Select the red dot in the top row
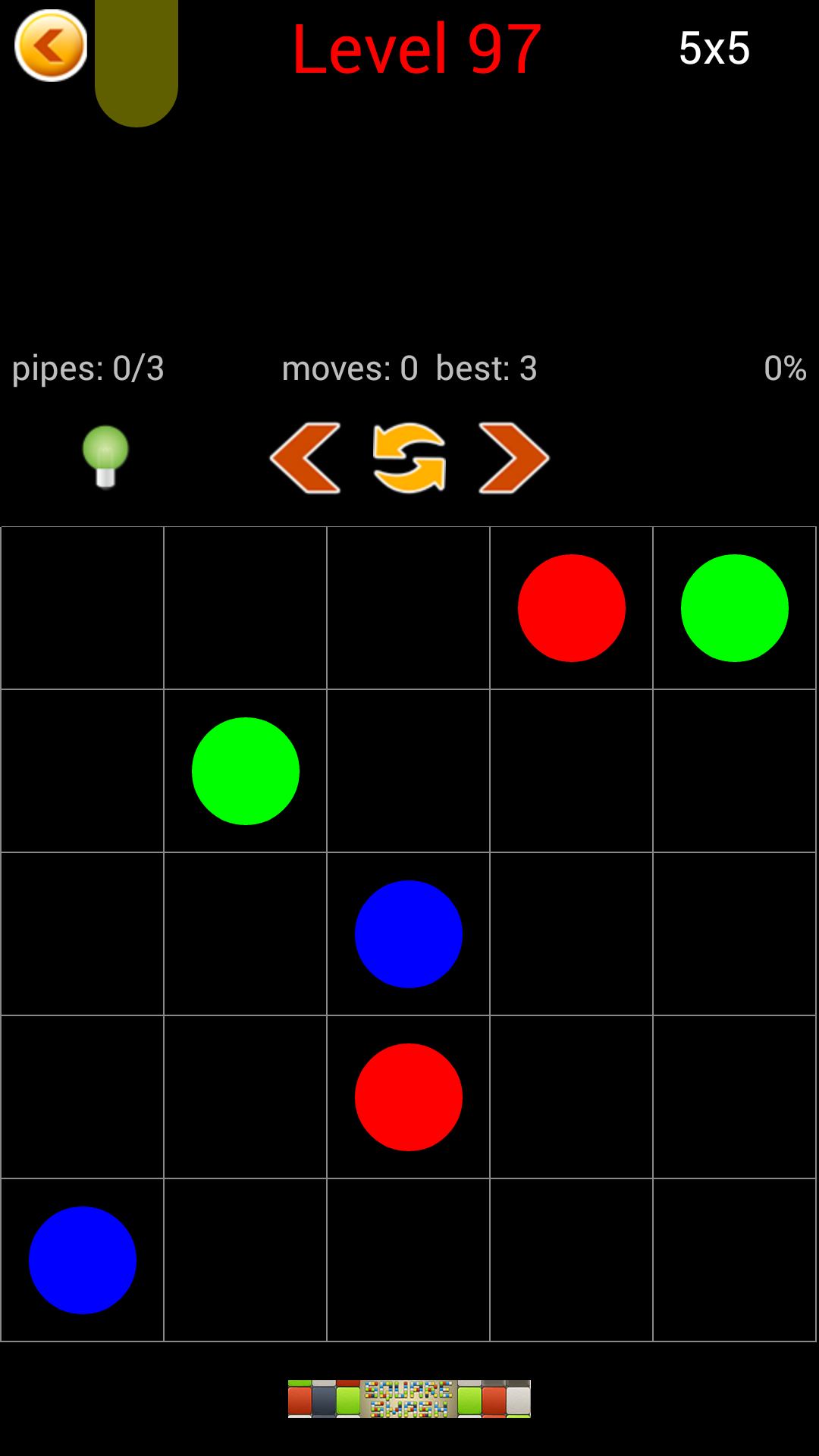 (571, 608)
